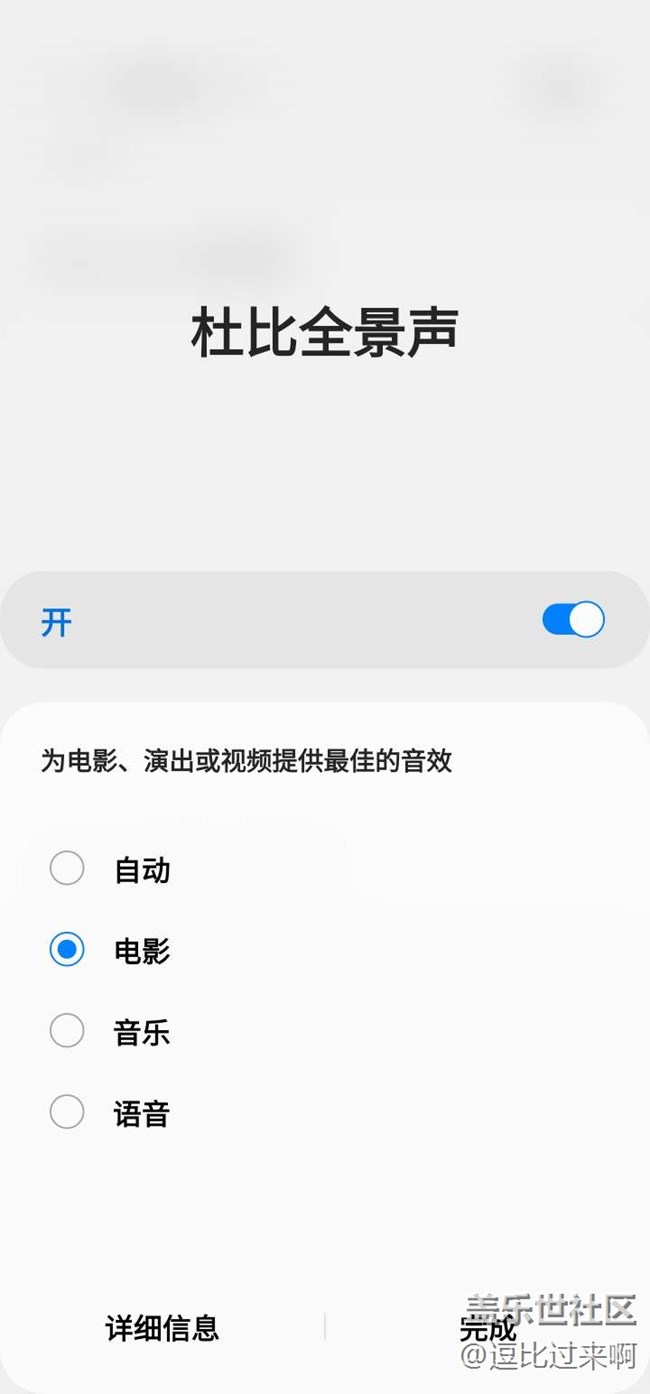Open 详细信息 for Dolby Atmos
Viewport: 650px width, 1394px height.
(162, 1328)
